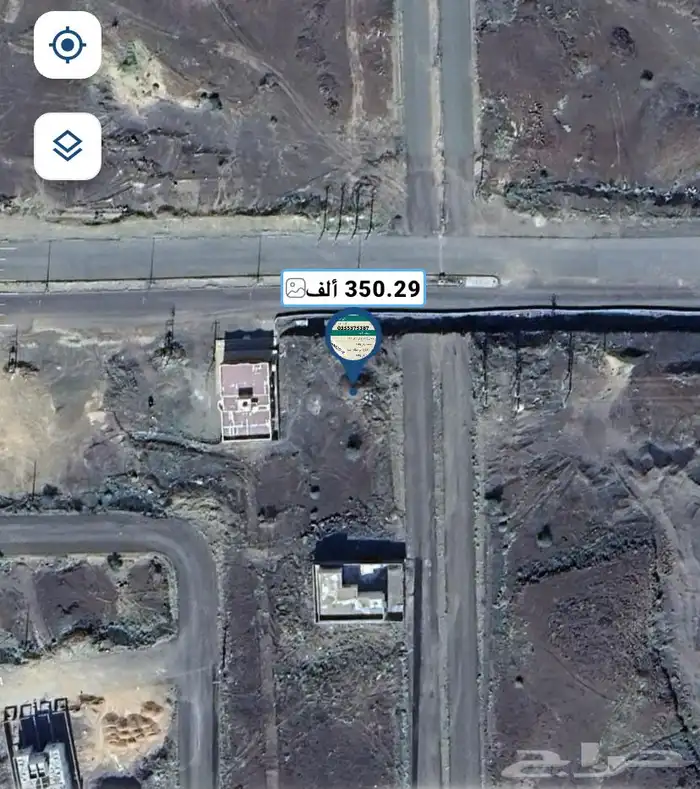The image size is (700, 789).
Task: Center the map on my location
Action: (67, 45)
